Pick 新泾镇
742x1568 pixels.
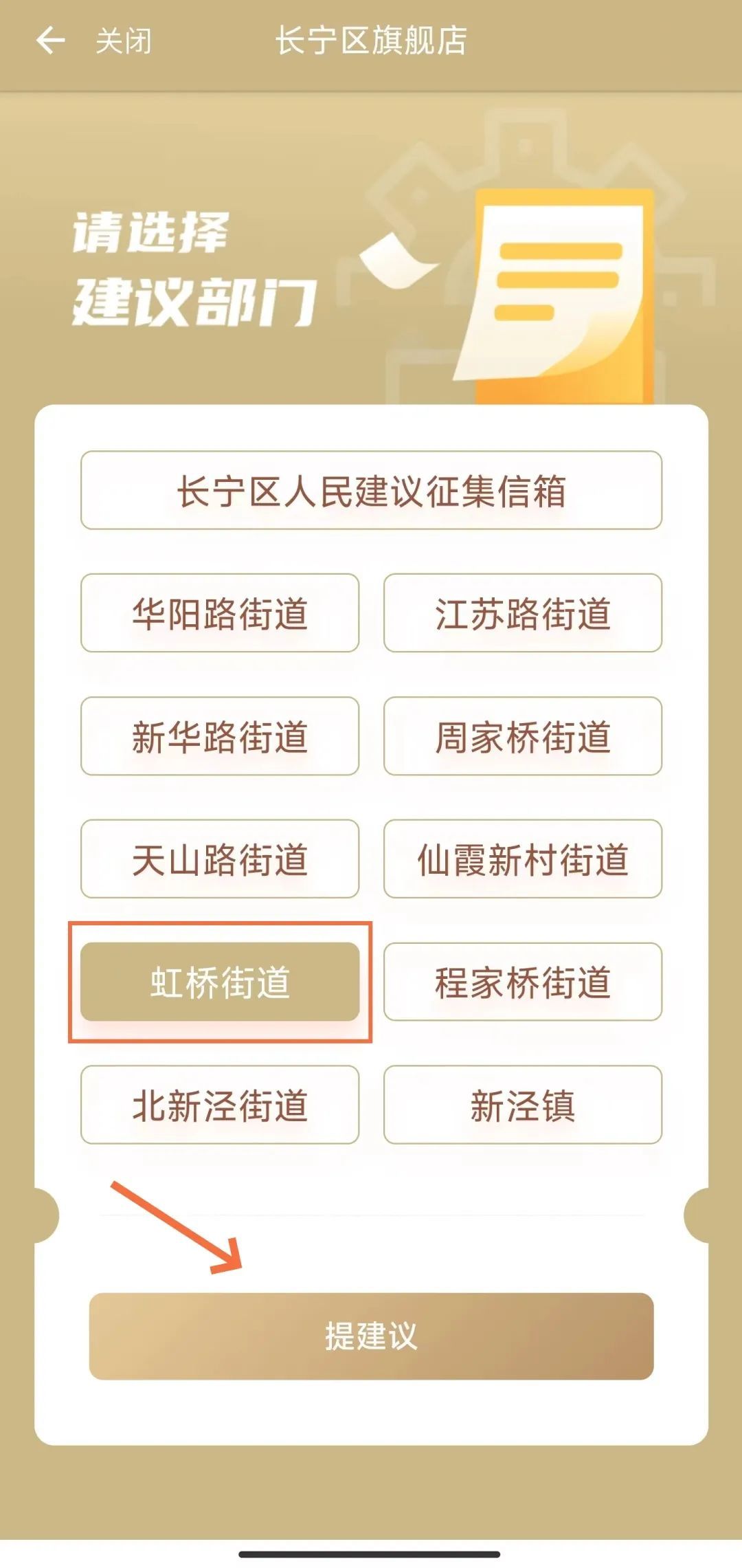pyautogui.click(x=522, y=1105)
